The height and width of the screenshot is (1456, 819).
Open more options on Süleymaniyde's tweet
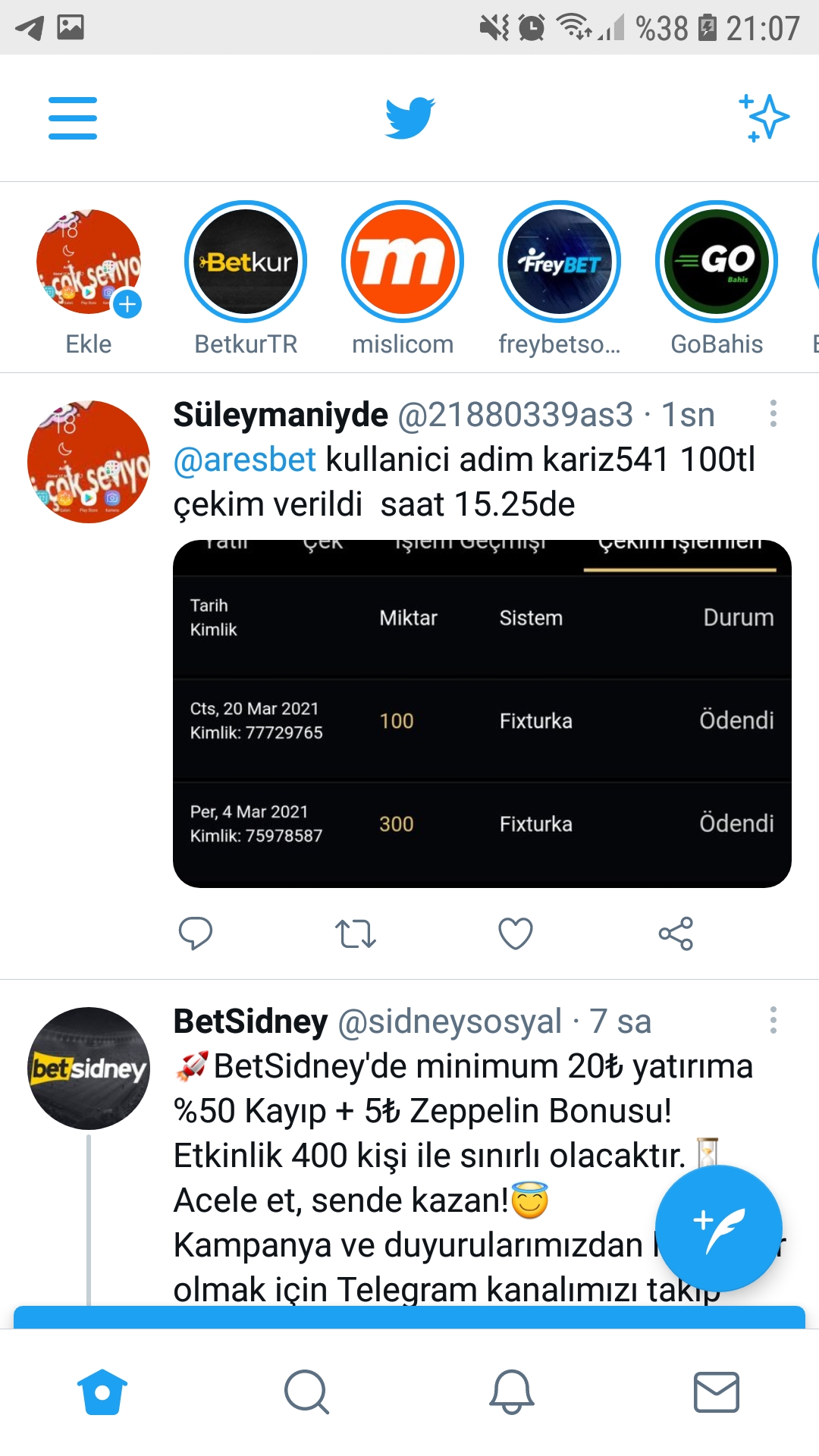tap(773, 415)
